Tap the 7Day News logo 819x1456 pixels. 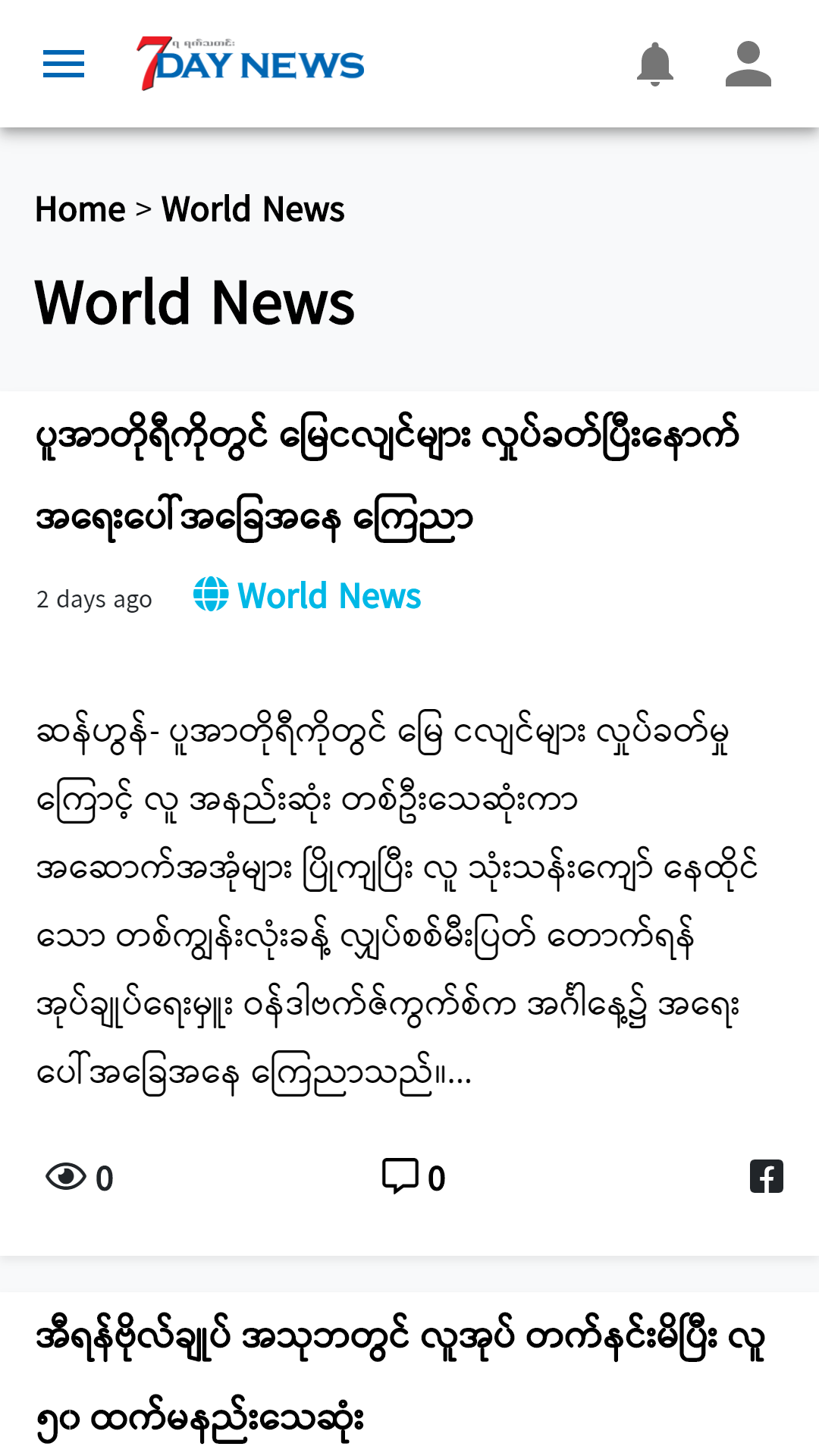coord(250,64)
